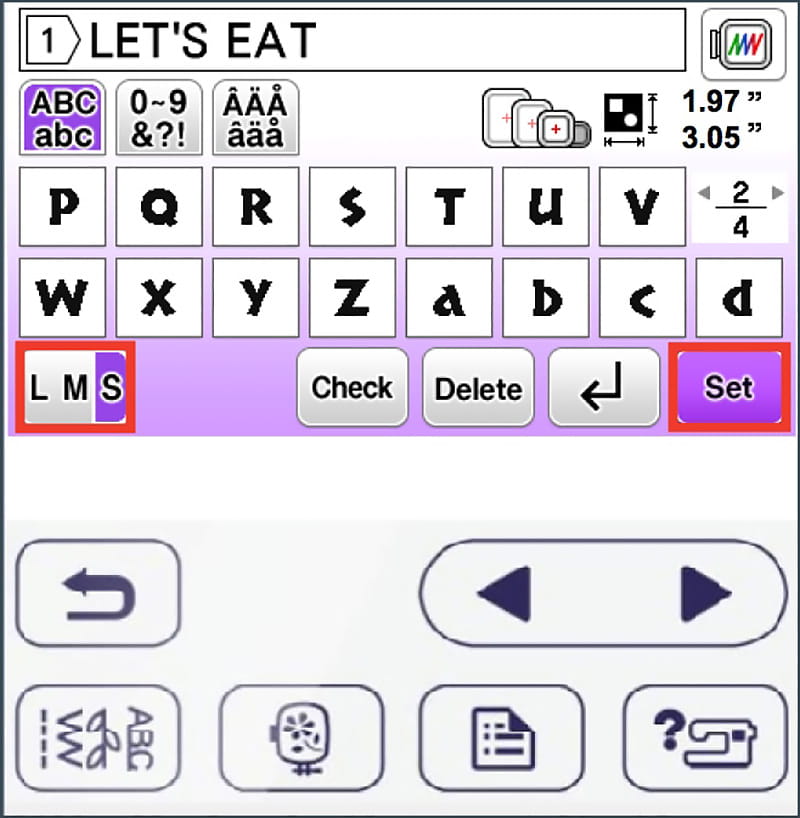
Task: Tap the letter Z key
Action: [352, 299]
